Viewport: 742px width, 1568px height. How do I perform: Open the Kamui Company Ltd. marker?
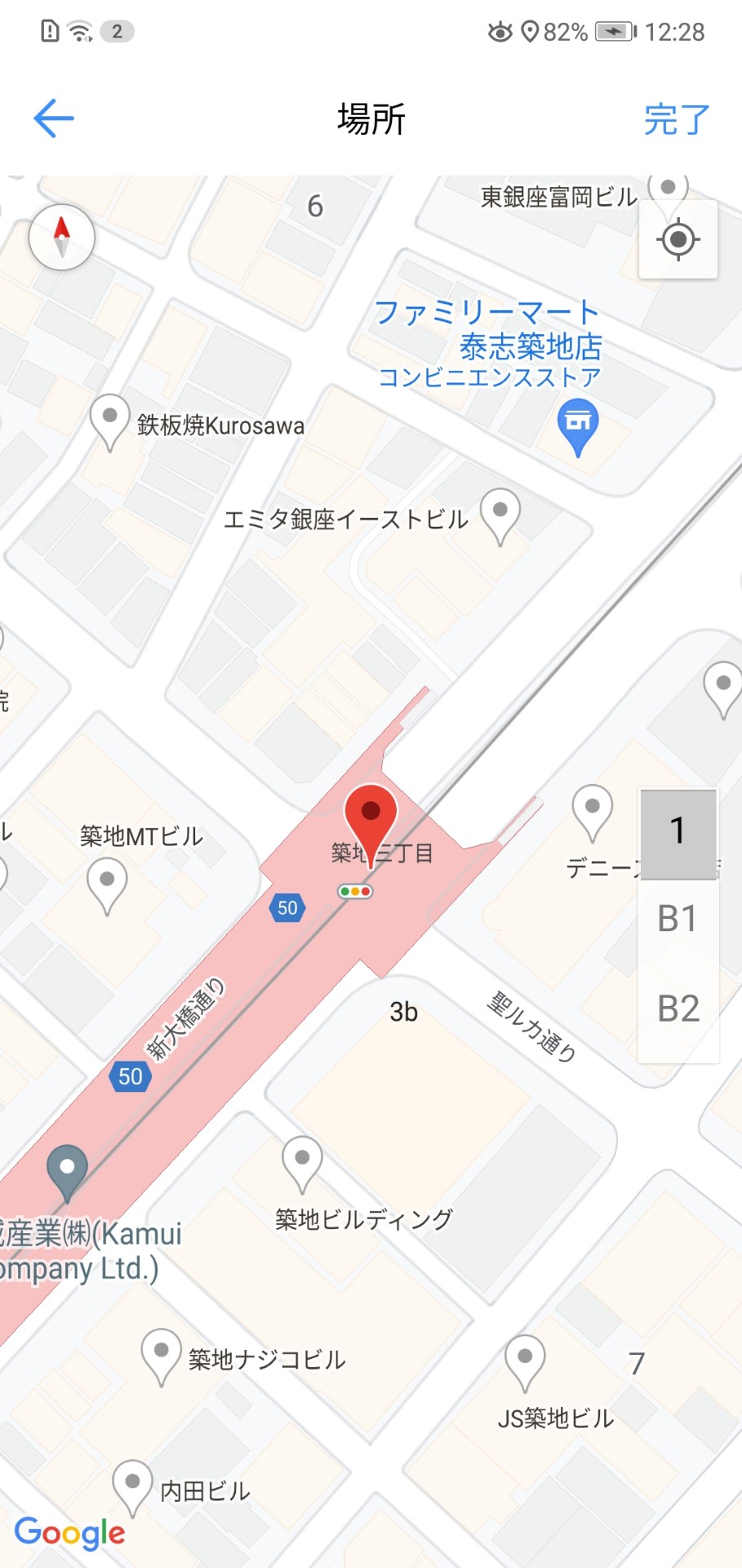[x=68, y=1169]
